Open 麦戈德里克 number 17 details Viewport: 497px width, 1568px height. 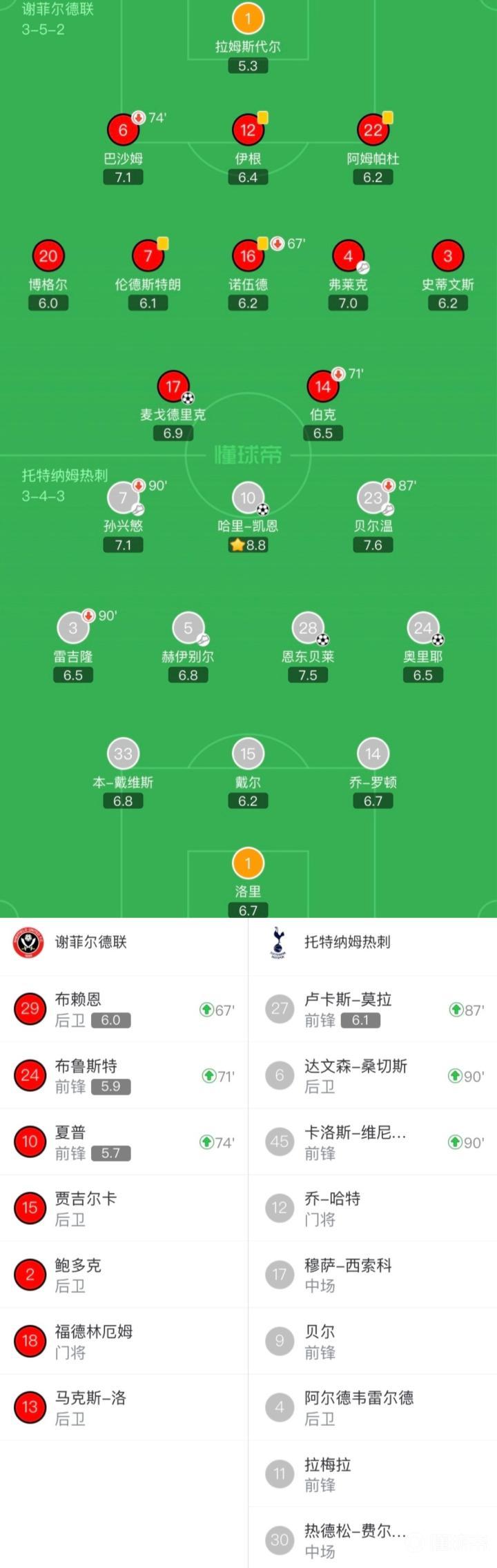[173, 387]
